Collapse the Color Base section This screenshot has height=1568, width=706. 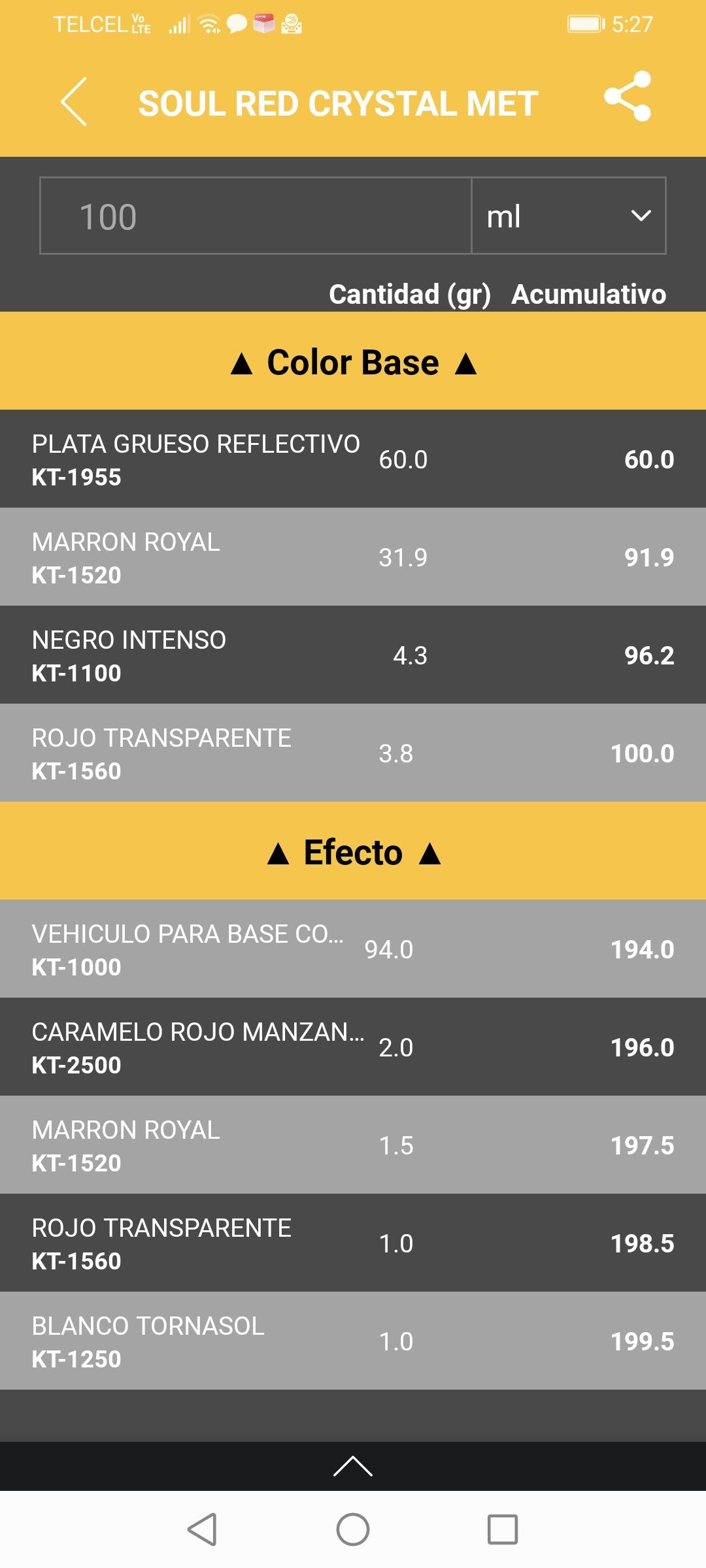coord(353,361)
